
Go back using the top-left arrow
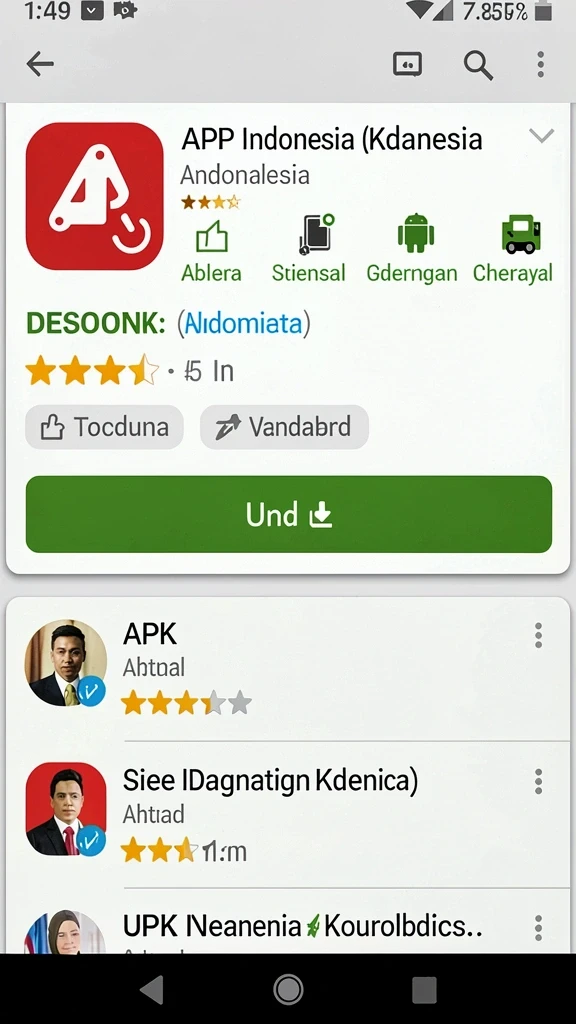(x=40, y=64)
